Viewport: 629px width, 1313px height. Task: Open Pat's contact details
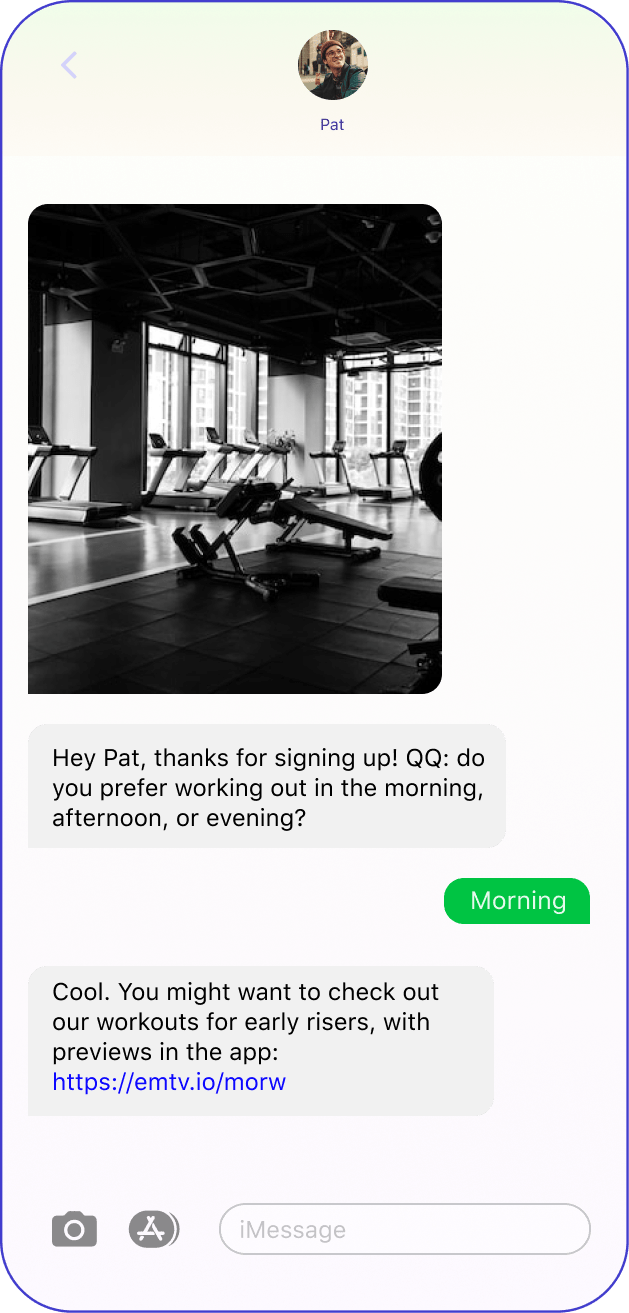[x=333, y=65]
